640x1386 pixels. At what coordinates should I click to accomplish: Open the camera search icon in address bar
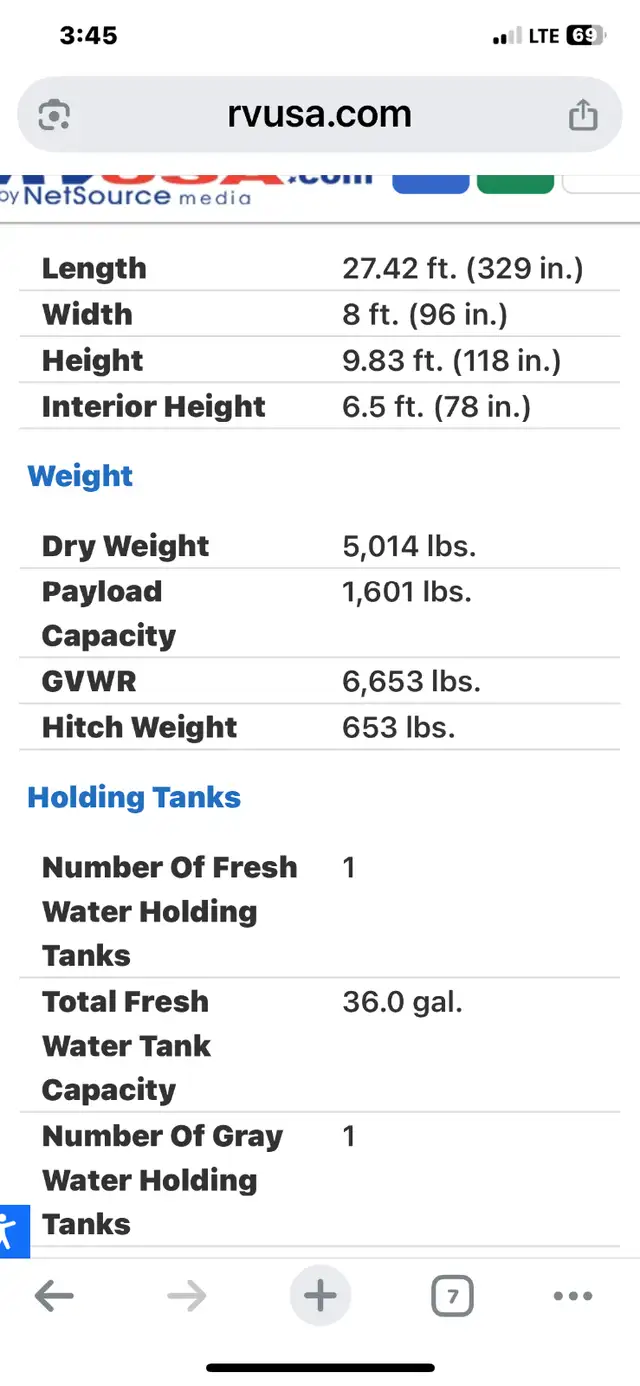(53, 116)
